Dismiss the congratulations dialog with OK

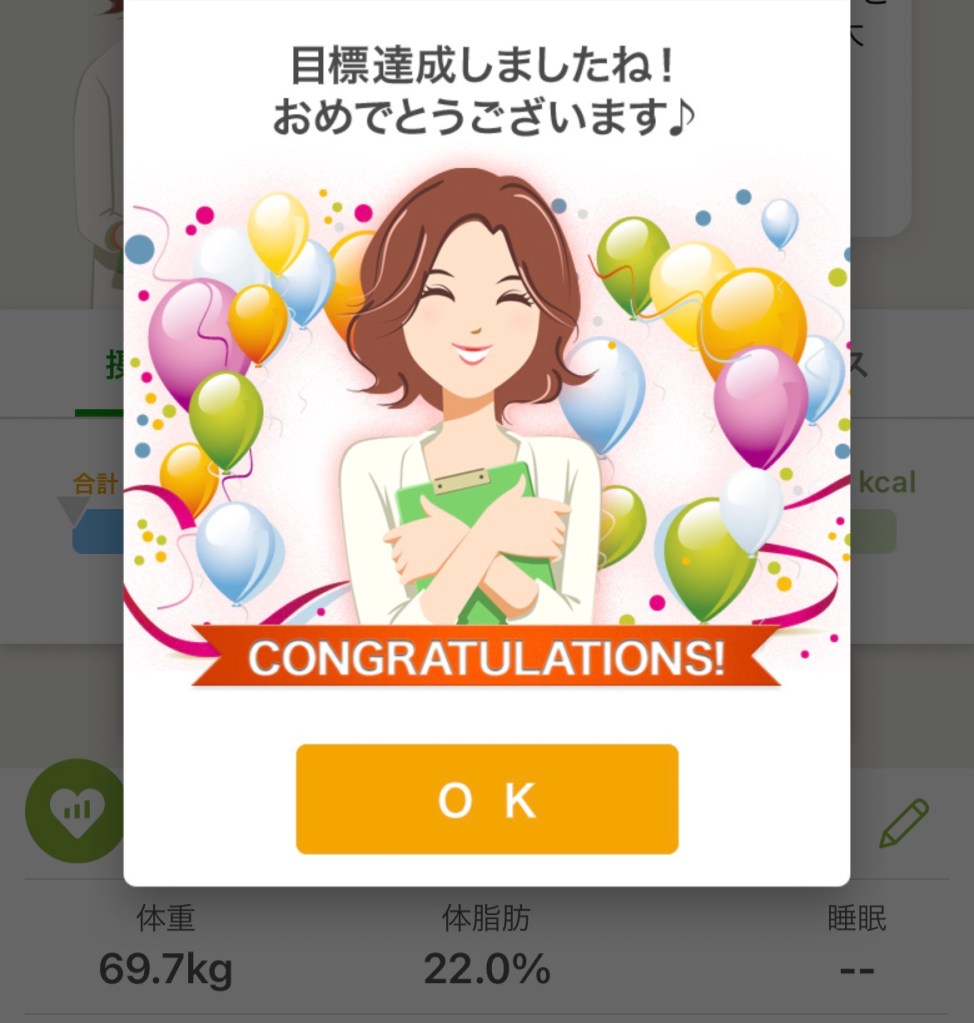pyautogui.click(x=487, y=799)
